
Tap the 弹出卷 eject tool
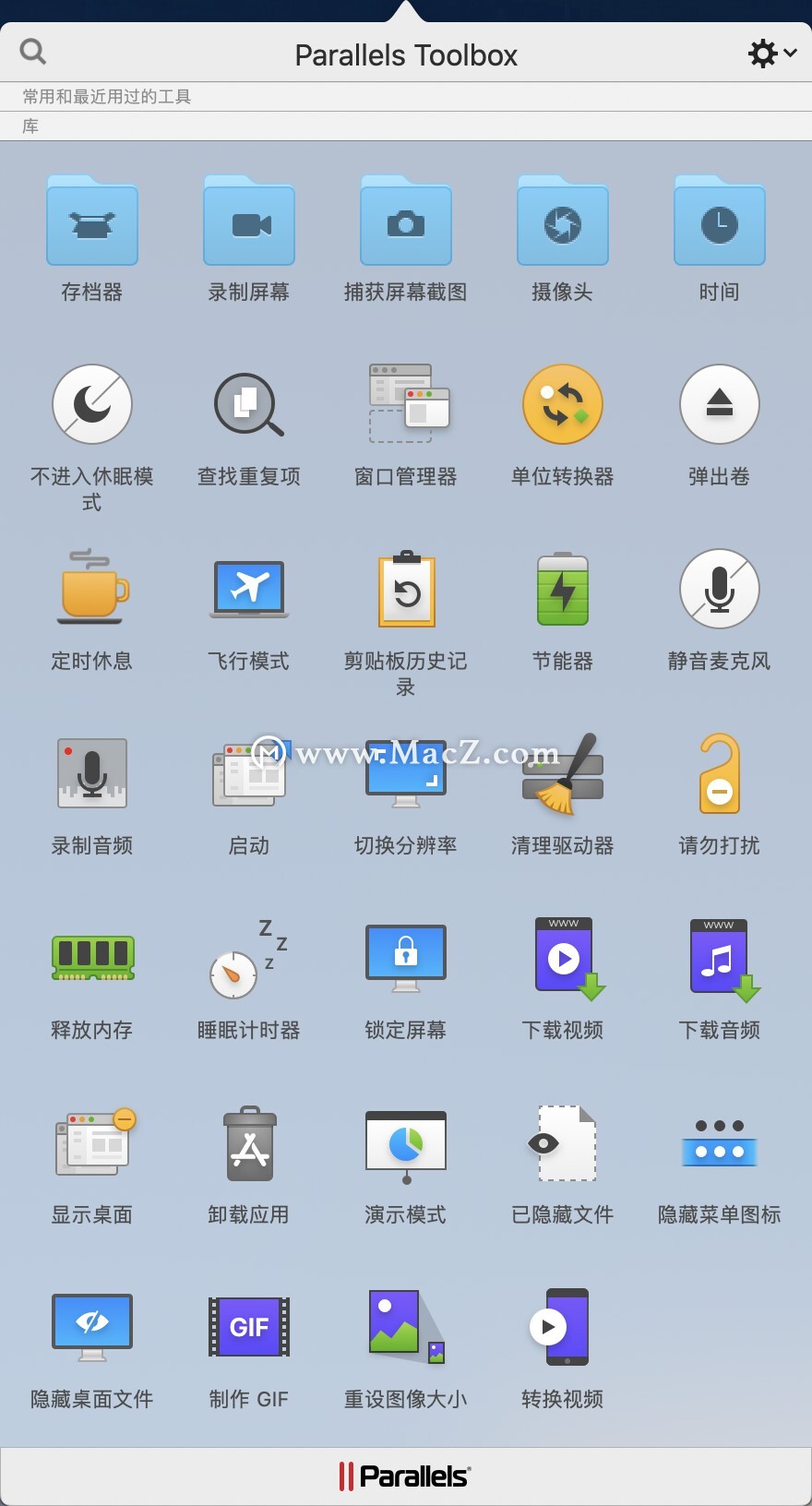coord(720,405)
